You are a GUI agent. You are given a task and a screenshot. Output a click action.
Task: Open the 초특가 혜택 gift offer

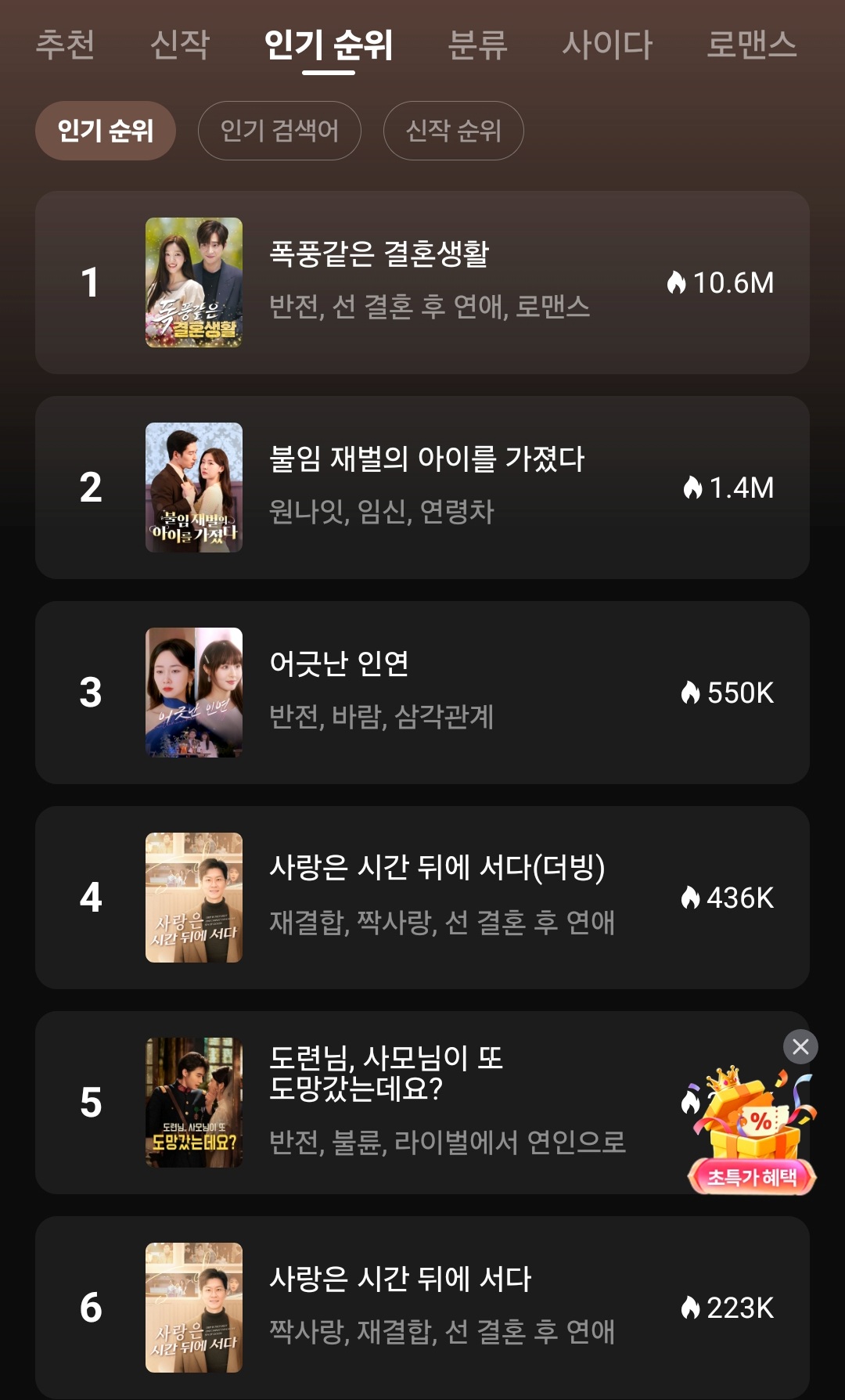752,1135
